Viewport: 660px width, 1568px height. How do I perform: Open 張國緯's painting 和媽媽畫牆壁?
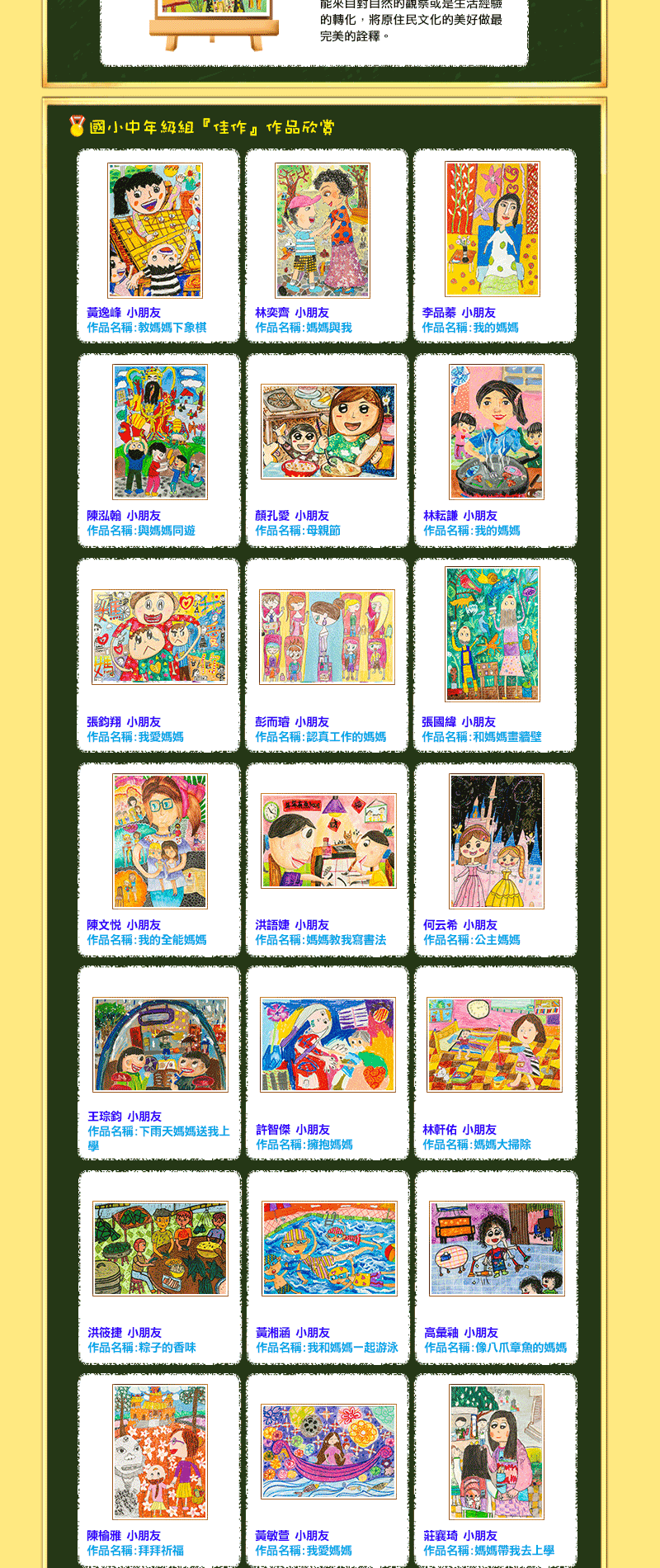pos(493,634)
